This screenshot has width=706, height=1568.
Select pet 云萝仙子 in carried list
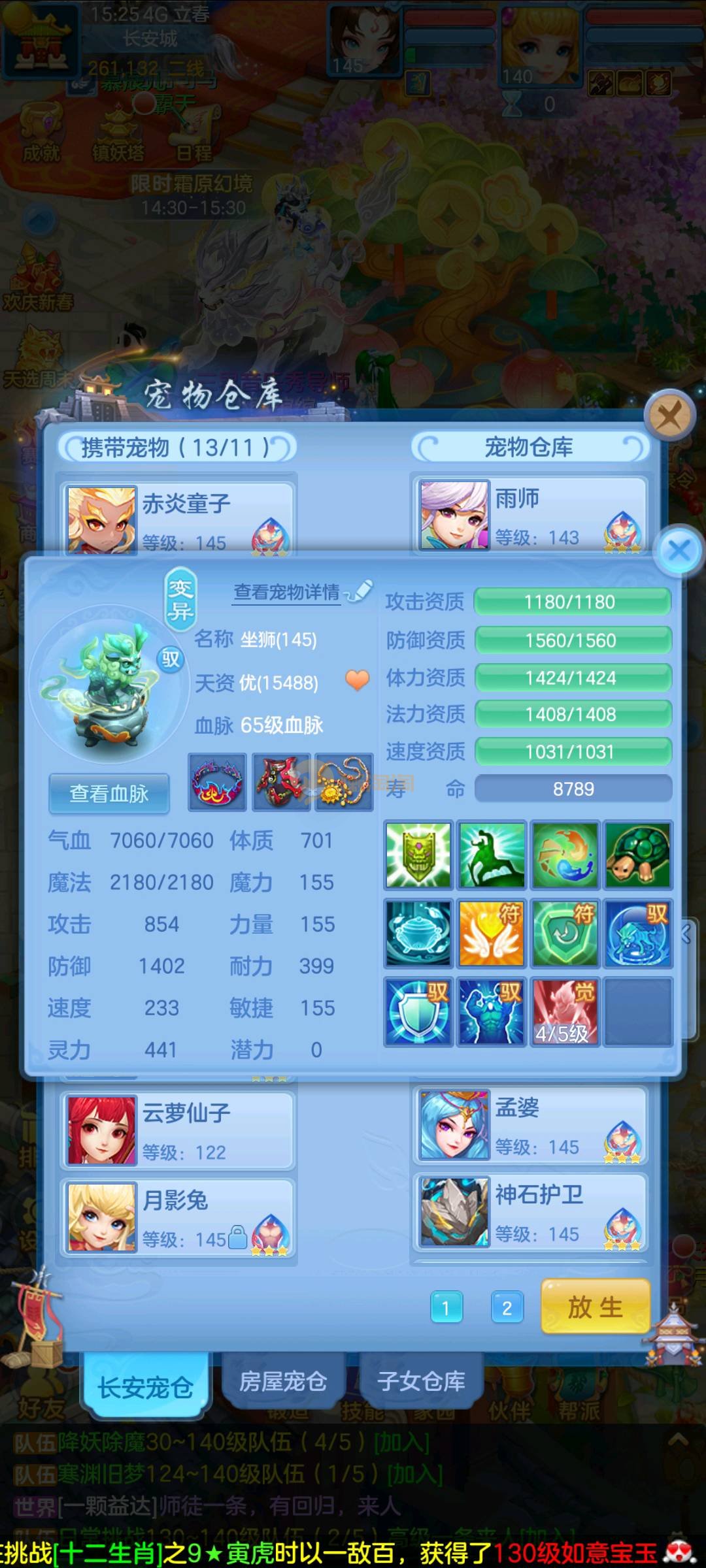click(178, 1131)
